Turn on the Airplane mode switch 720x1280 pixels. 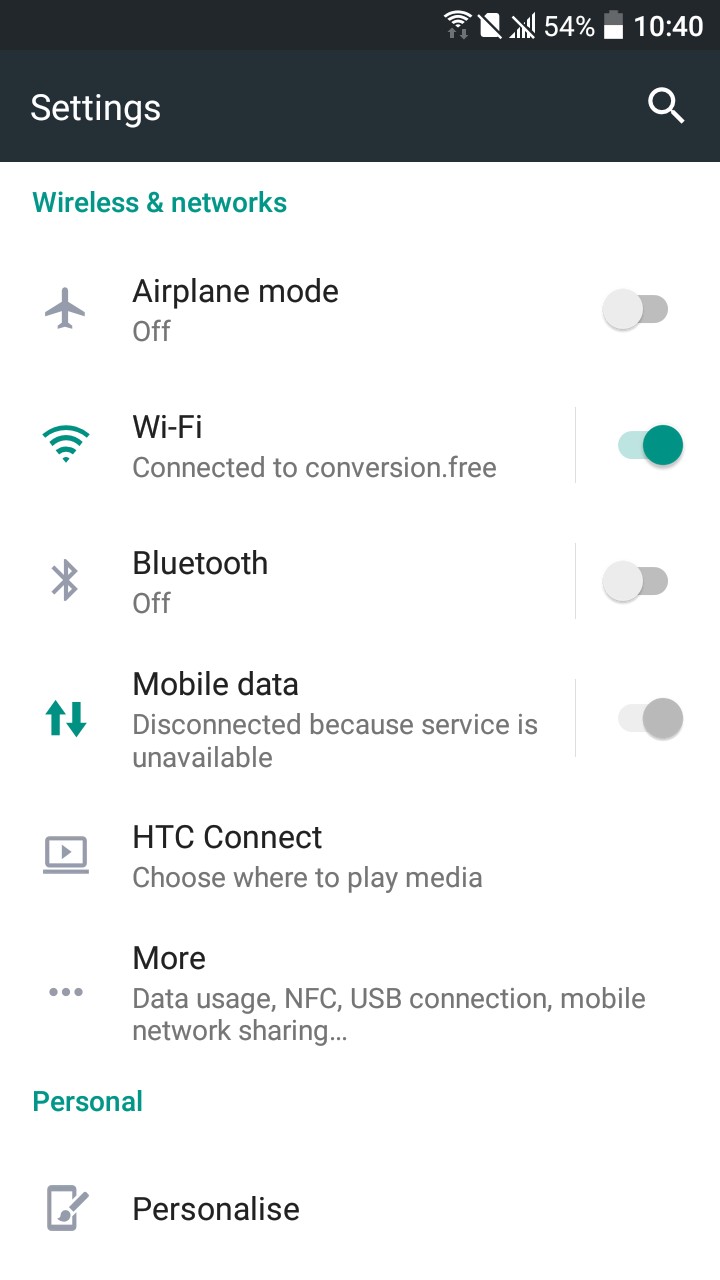click(636, 310)
